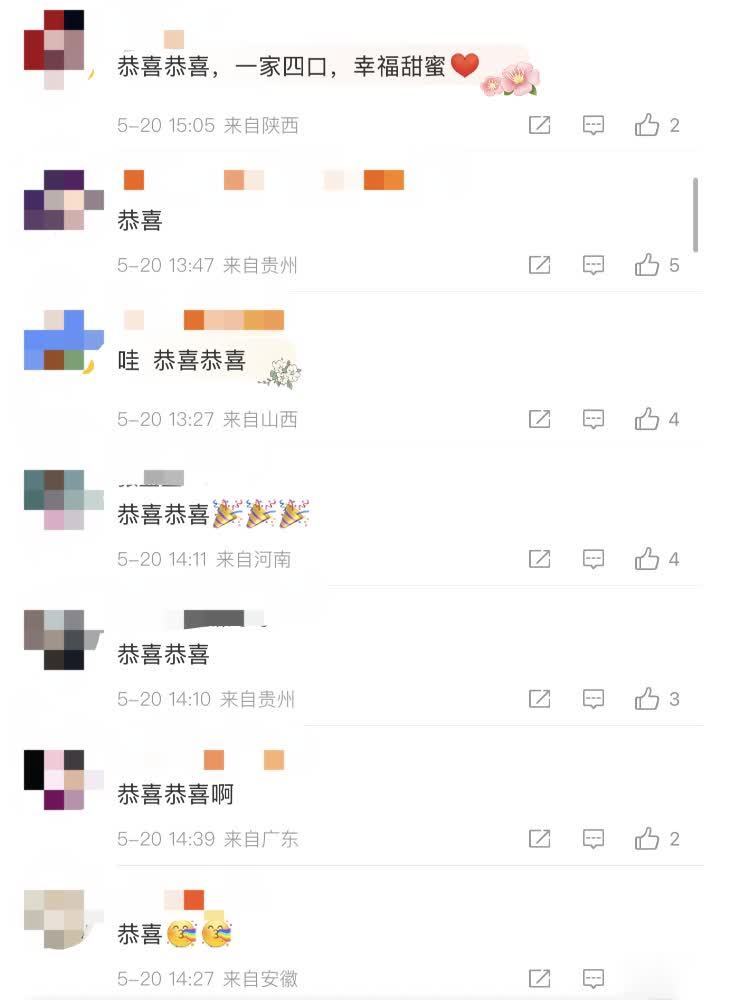Reply to the 一家四口 comment
This screenshot has width=738, height=1000.
(594, 125)
